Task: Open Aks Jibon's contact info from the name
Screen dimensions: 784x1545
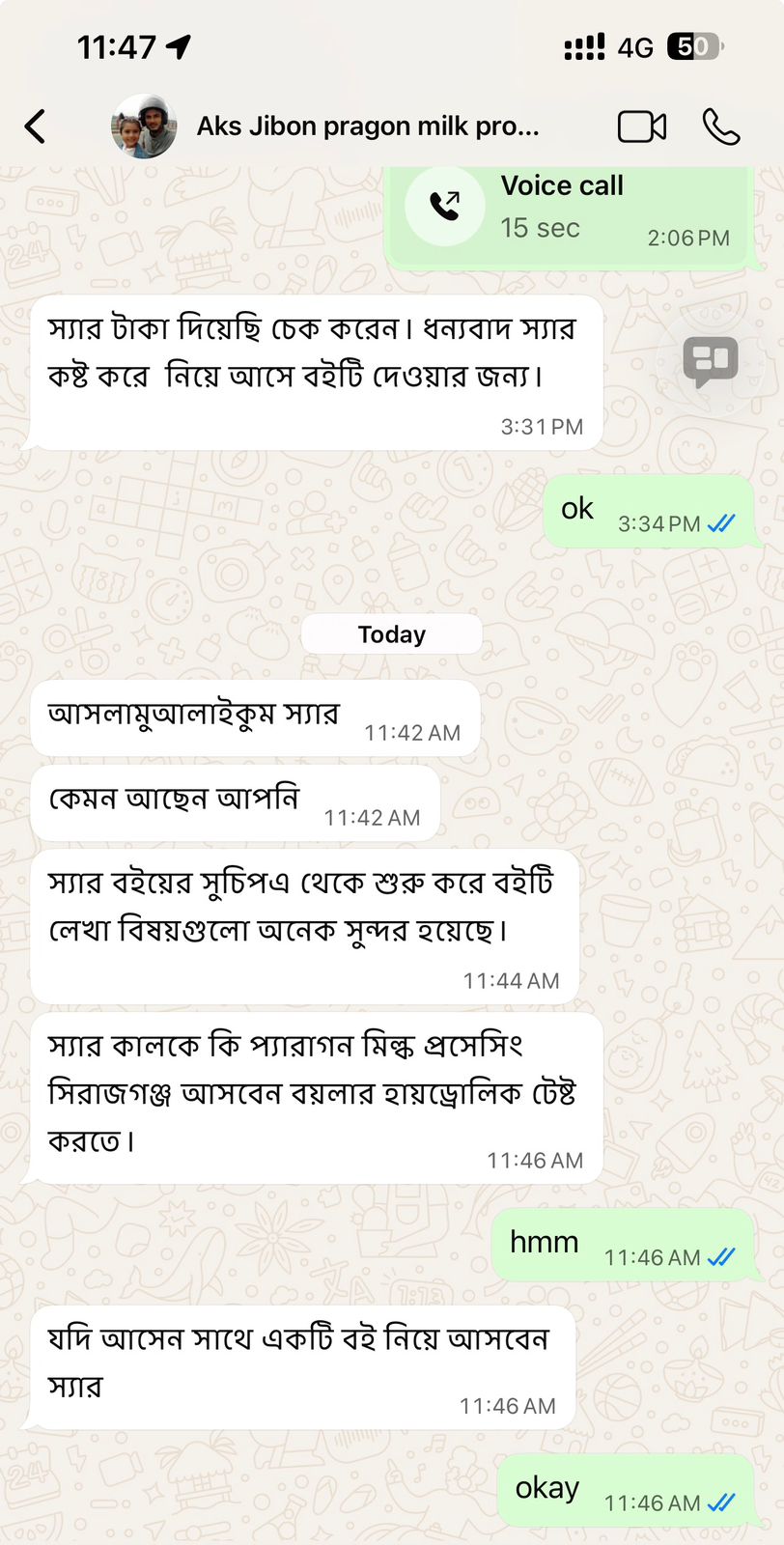Action: click(x=368, y=126)
